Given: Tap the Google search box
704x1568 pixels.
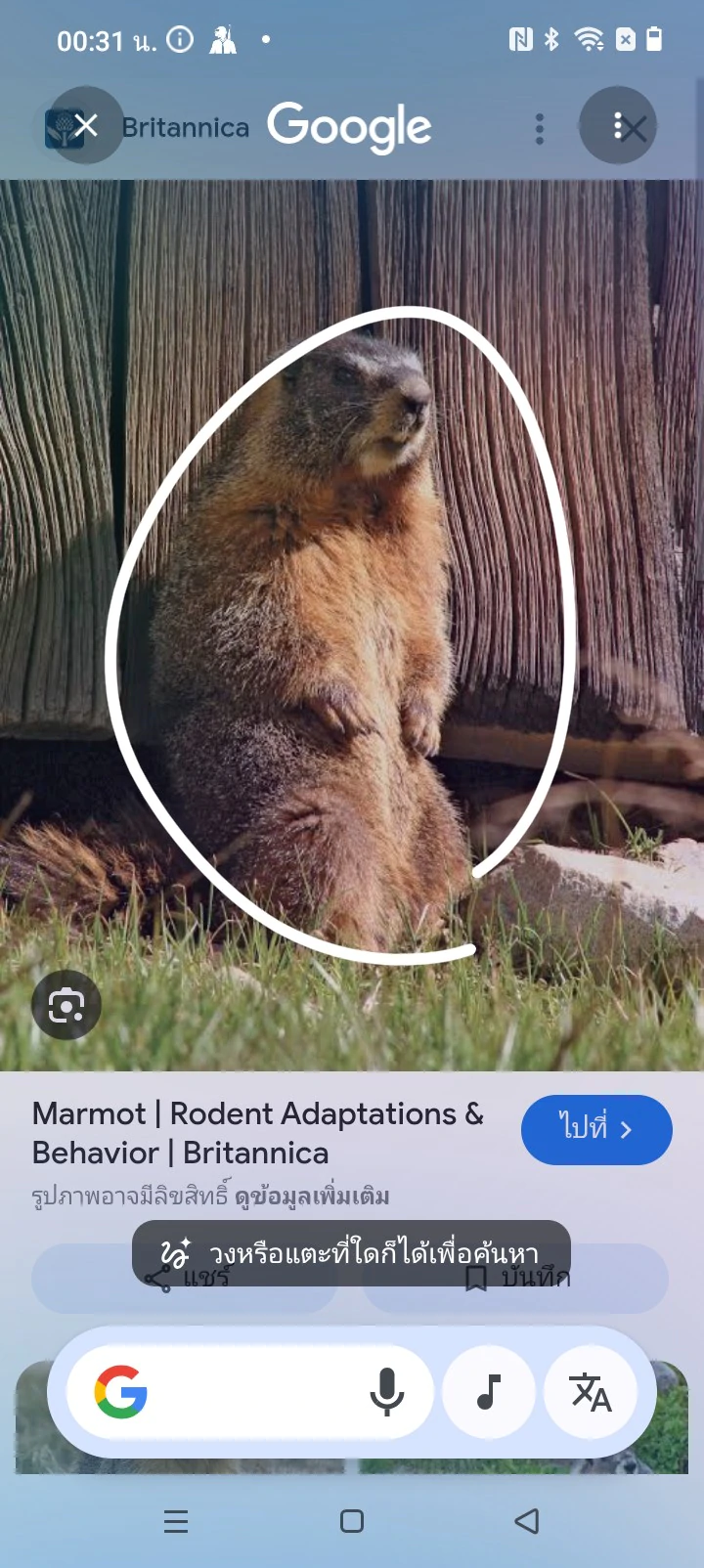Looking at the screenshot, I should click(x=250, y=1392).
